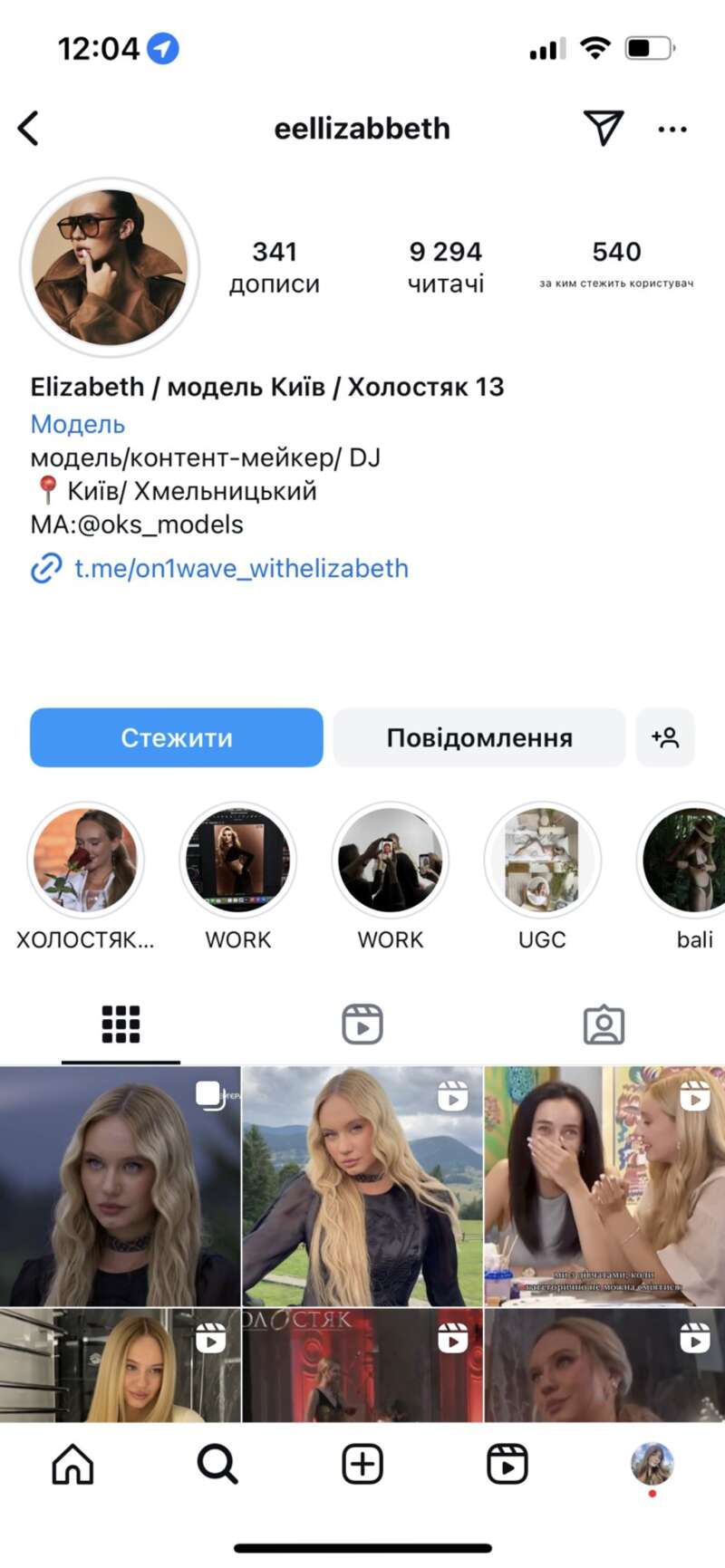Switch to the Reels tab on the profile
725x1568 pixels.
tap(362, 1024)
